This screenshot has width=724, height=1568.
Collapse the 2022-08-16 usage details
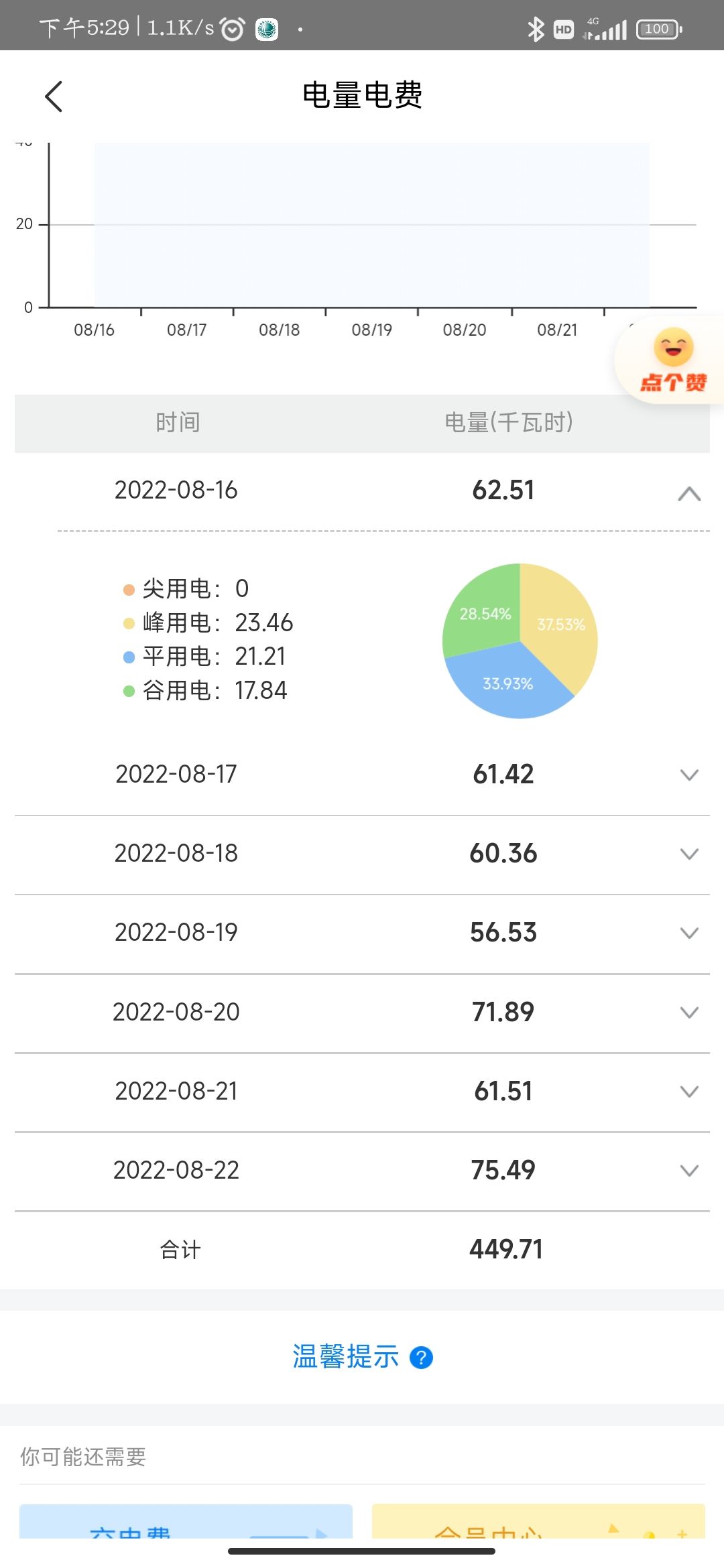tap(689, 494)
